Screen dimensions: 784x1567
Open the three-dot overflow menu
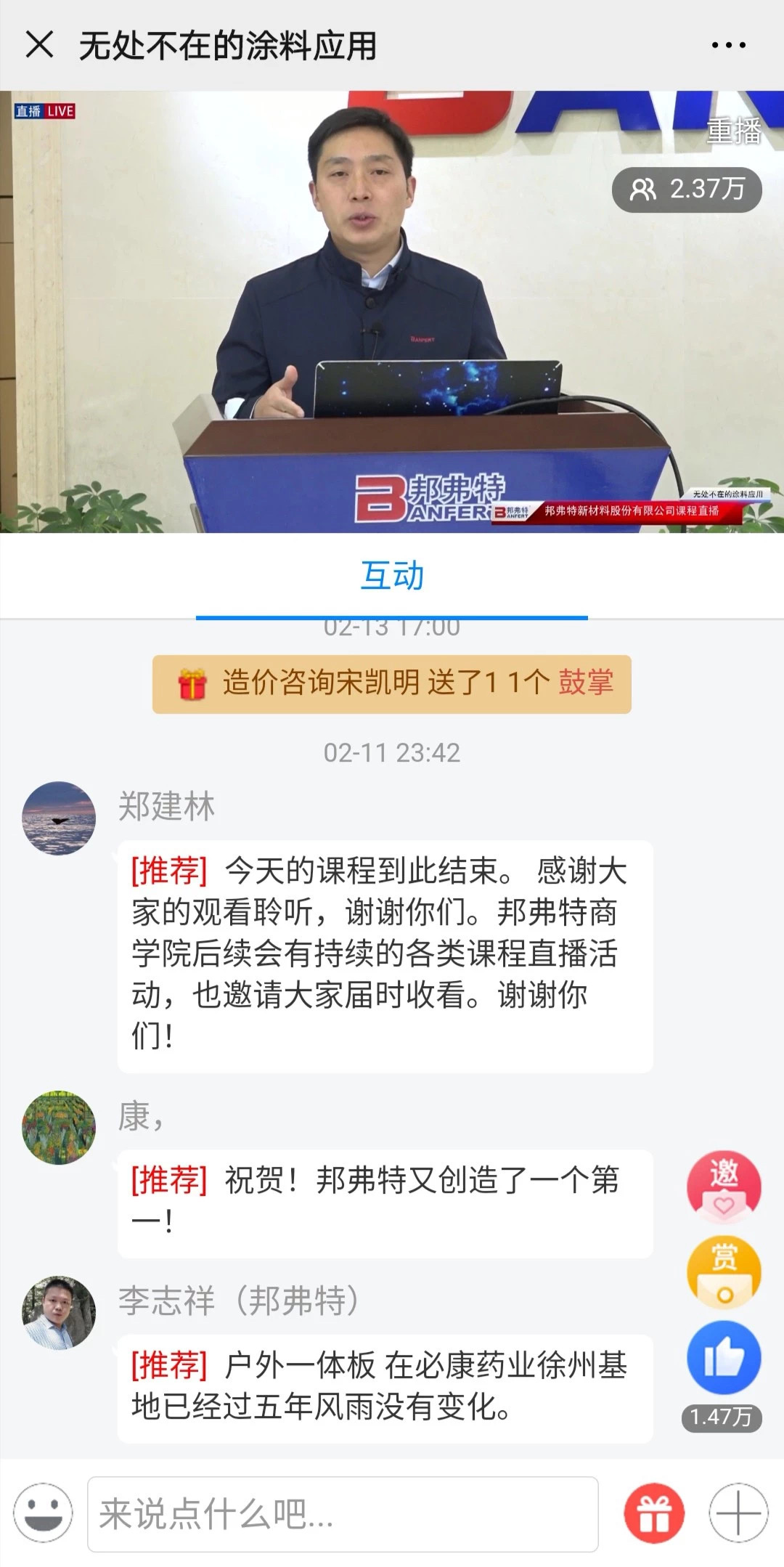[728, 45]
